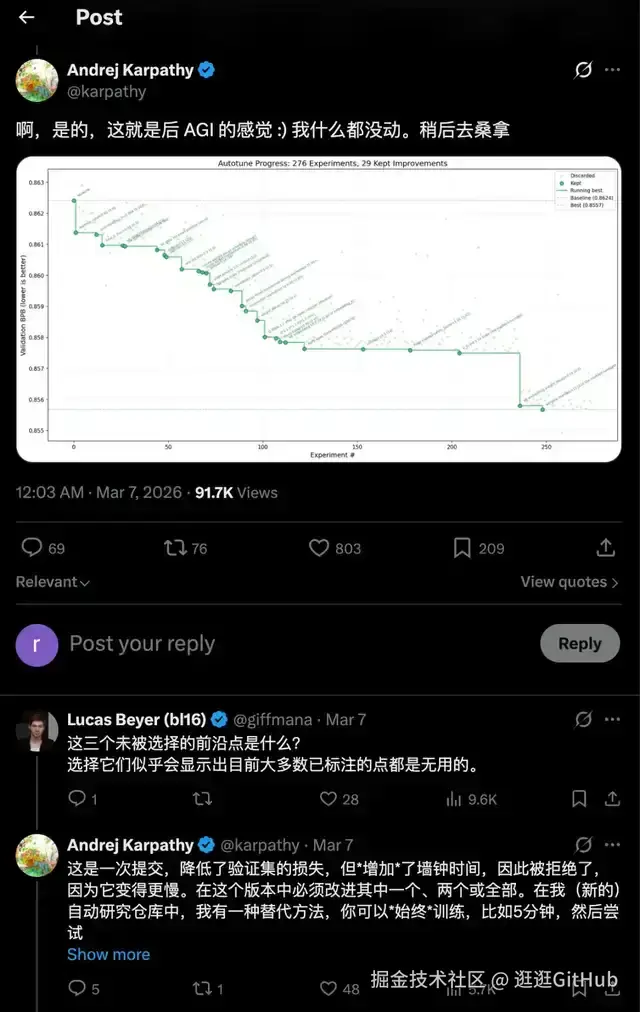
Task: Open Lucas Beyer's profile avatar
Action: [37, 731]
